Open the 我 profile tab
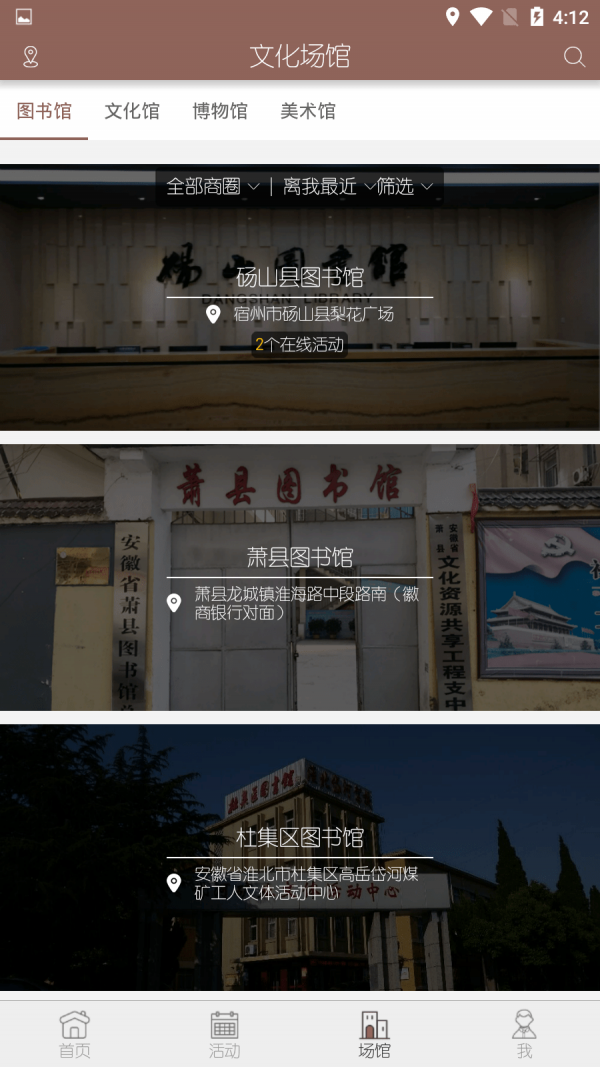This screenshot has height=1067, width=600. point(525,1034)
